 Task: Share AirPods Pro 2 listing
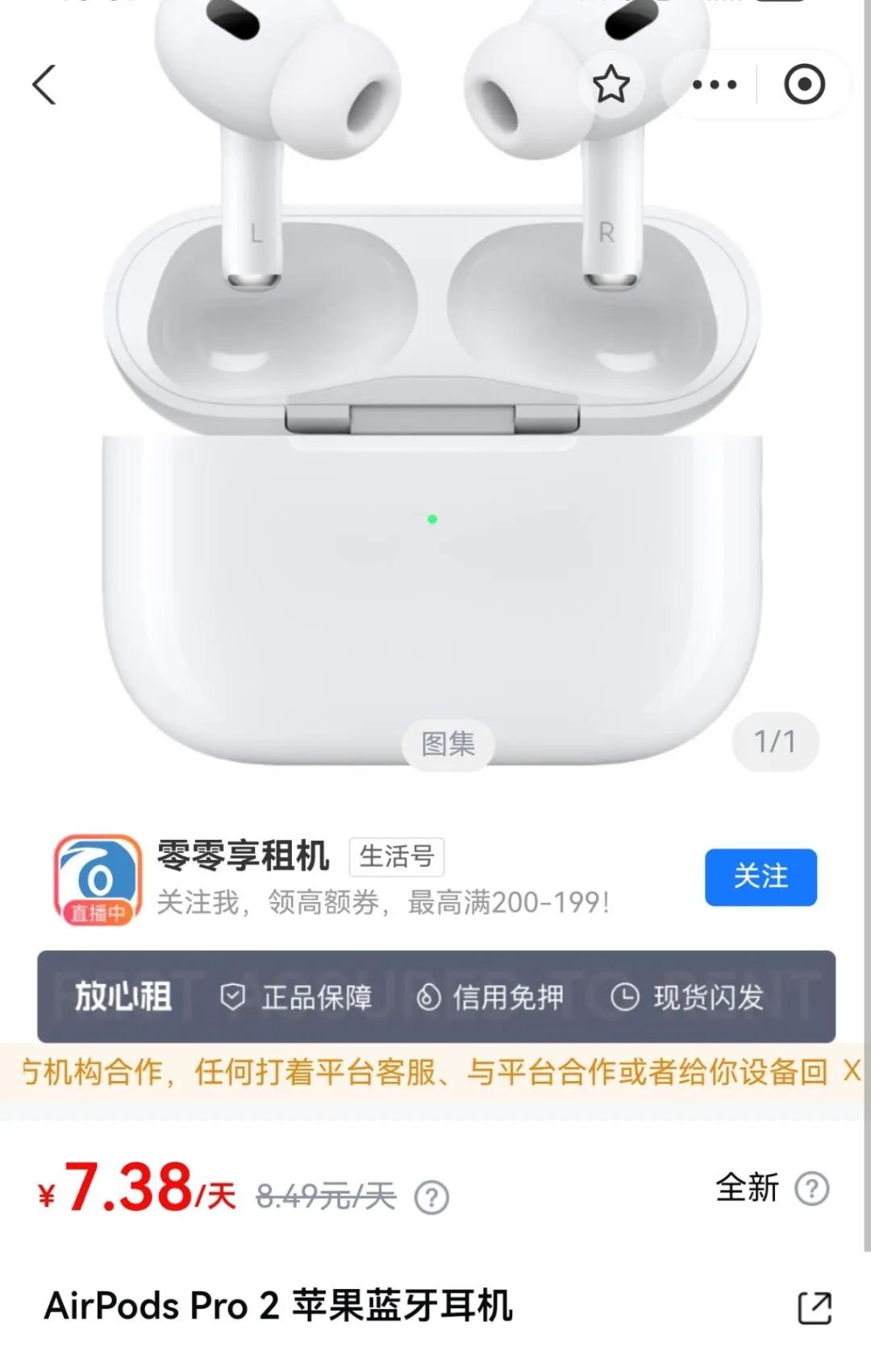click(815, 1308)
